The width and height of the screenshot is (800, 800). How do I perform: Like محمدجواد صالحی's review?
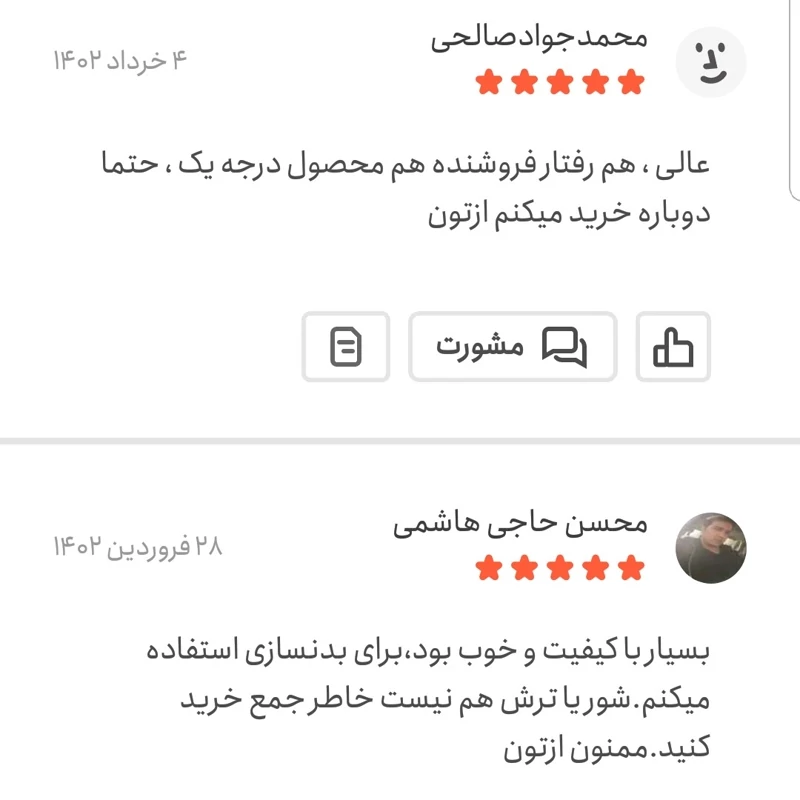673,347
